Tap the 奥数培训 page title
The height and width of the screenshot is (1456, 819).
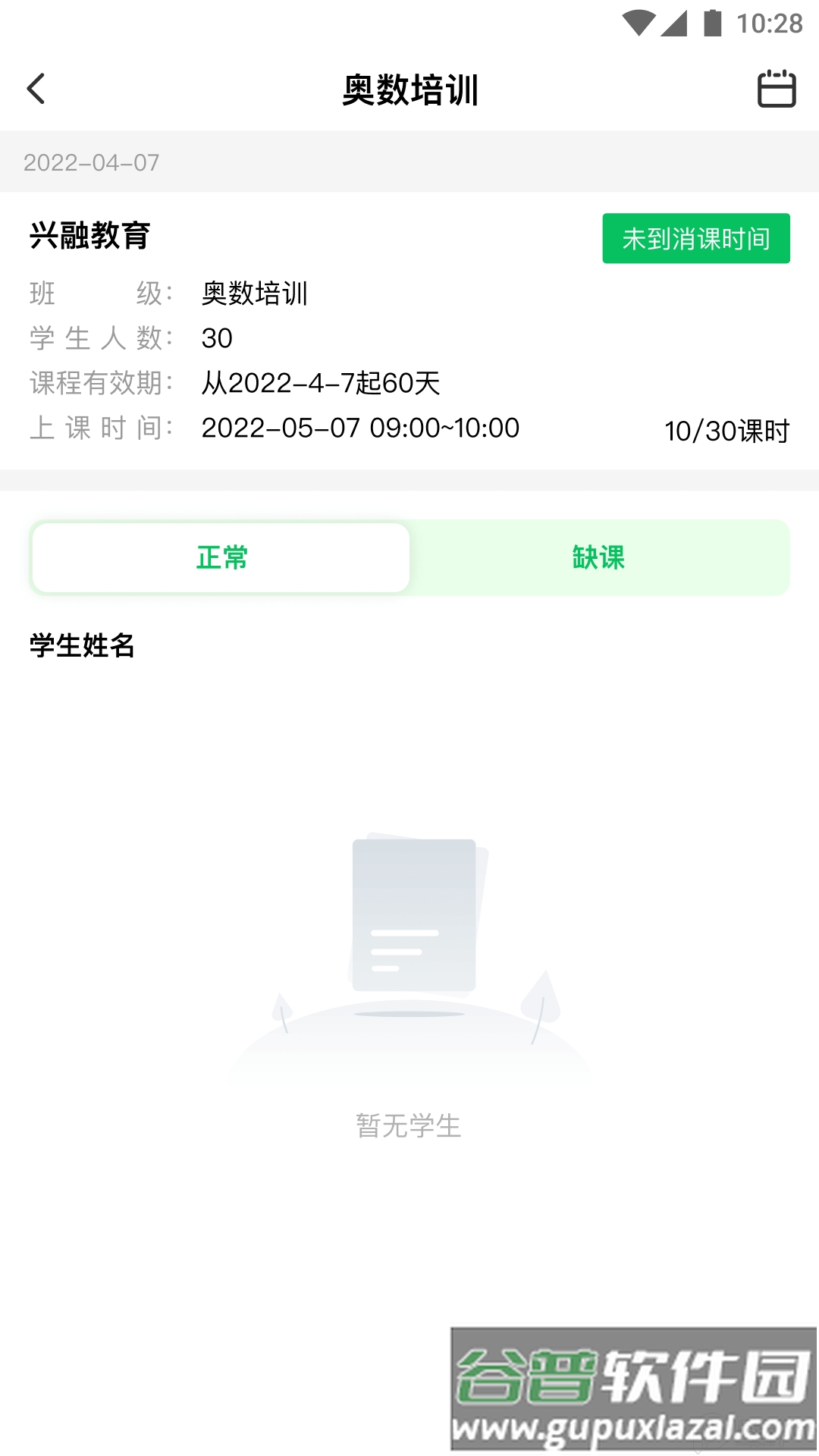pos(409,88)
